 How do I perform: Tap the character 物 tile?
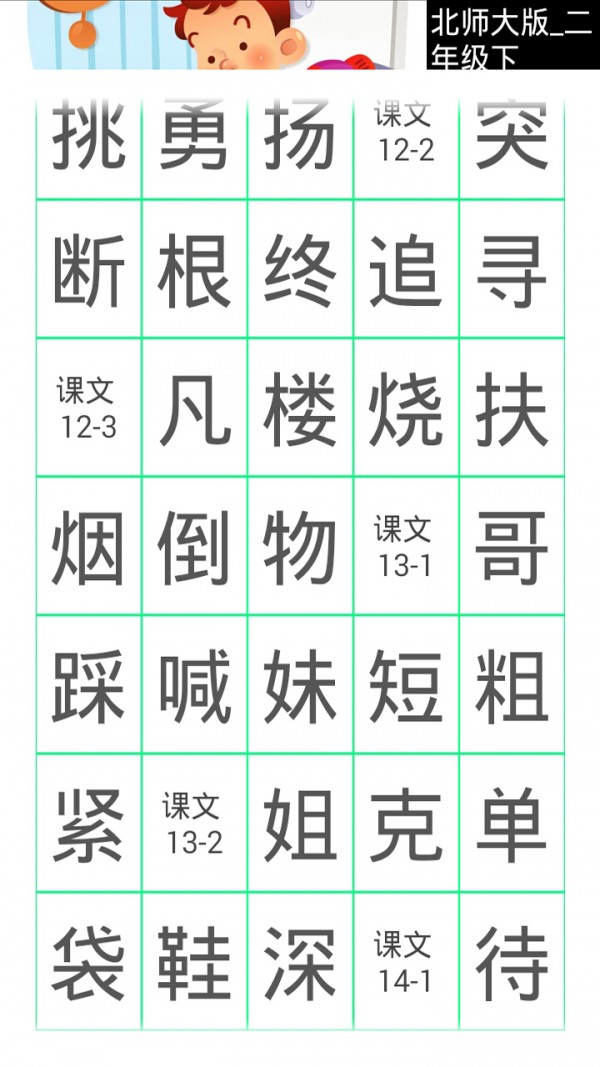[300, 546]
